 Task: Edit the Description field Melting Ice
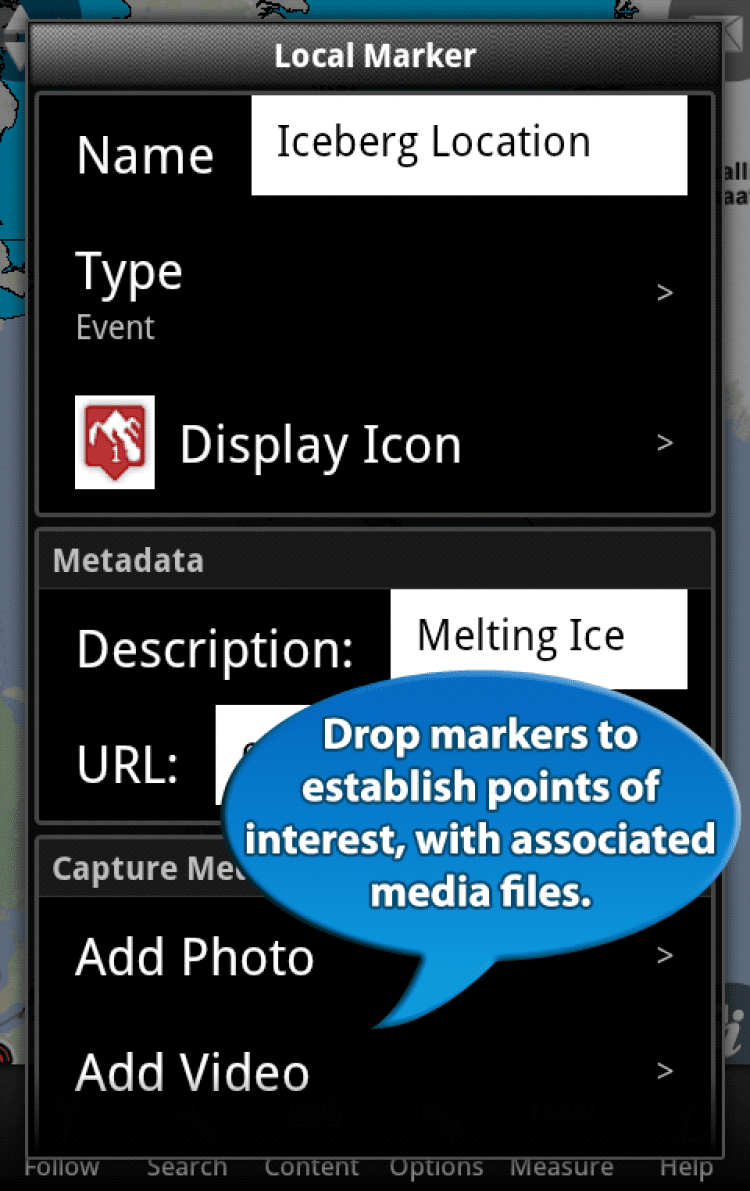point(537,638)
